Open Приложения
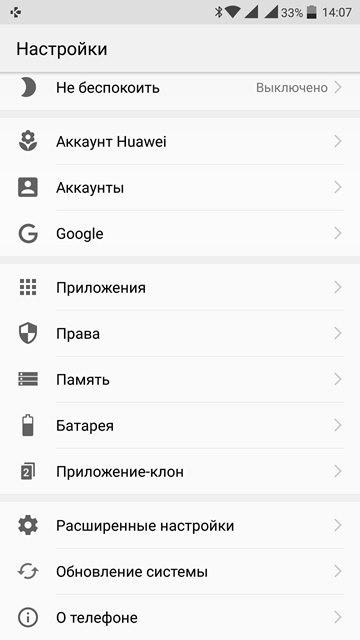Image resolution: width=360 pixels, height=640 pixels. pyautogui.click(x=180, y=287)
